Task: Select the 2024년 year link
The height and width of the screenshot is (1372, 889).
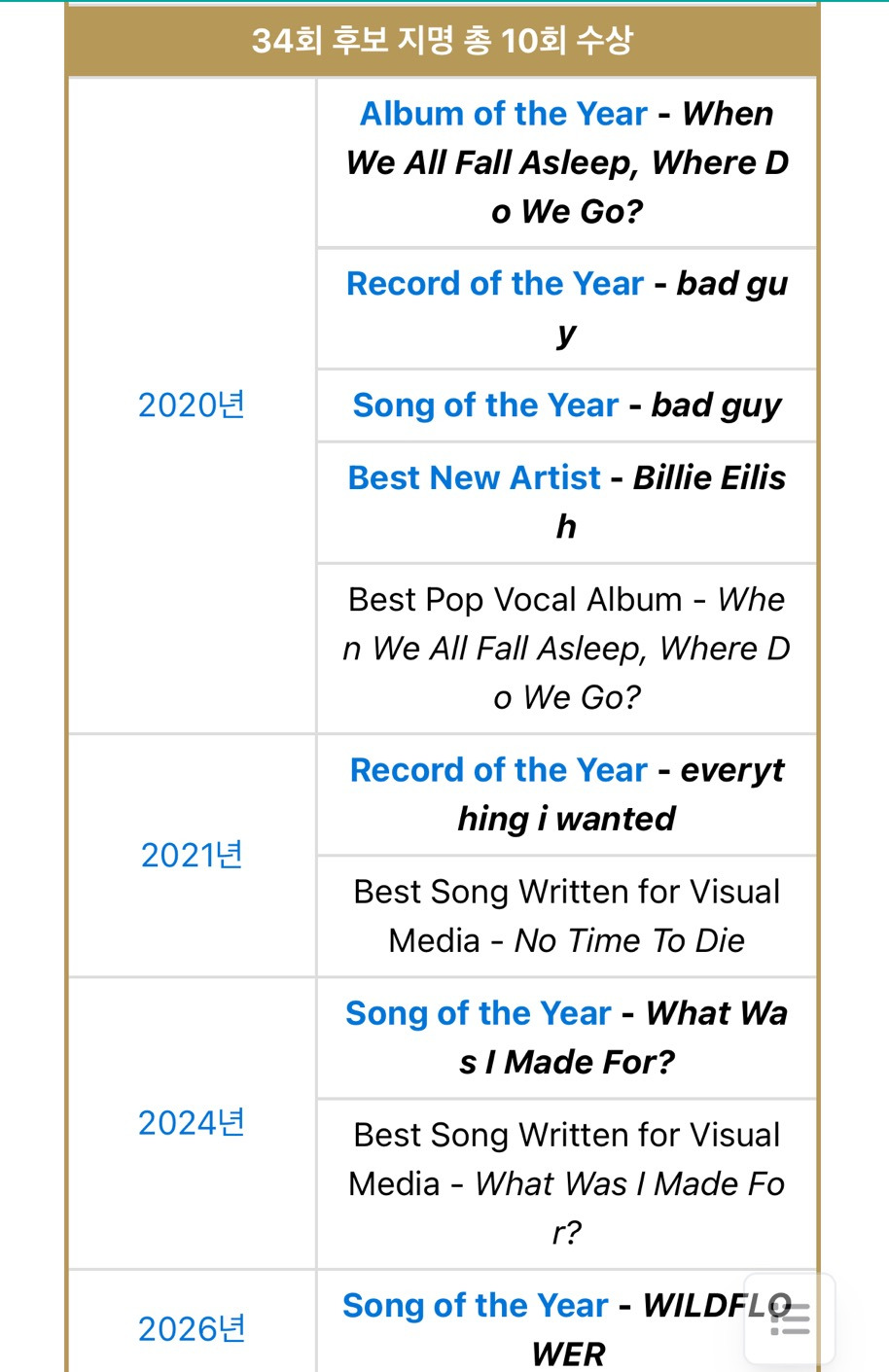Action: 191,1123
